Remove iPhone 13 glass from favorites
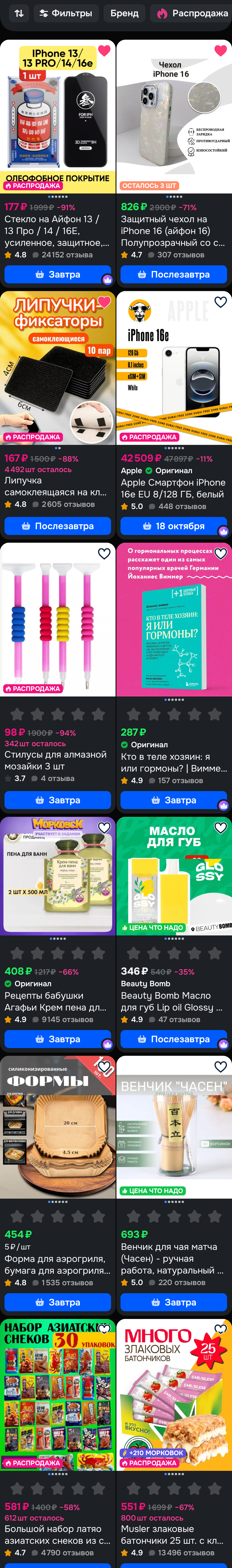The width and height of the screenshot is (232, 1568). 104,51
